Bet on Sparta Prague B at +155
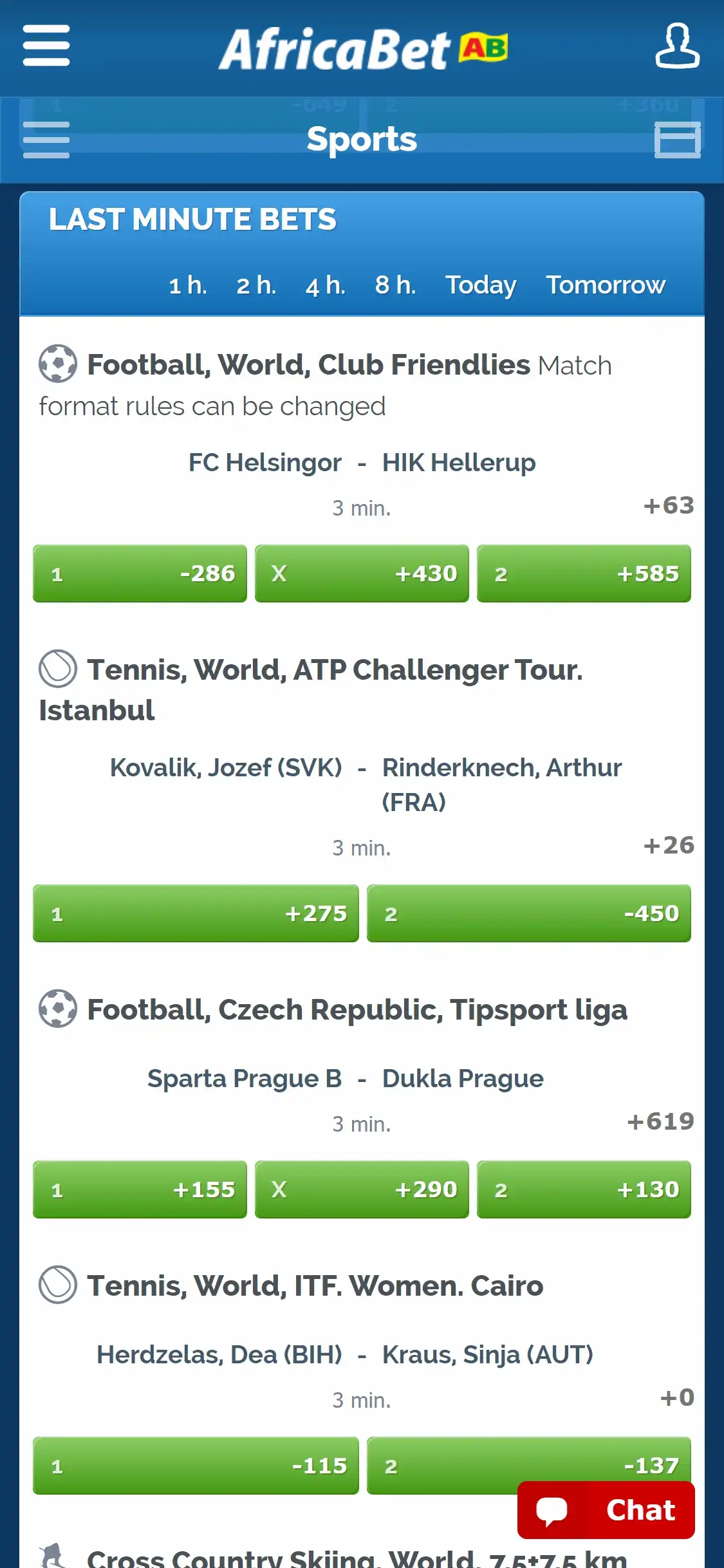The image size is (724, 1568). (140, 1190)
